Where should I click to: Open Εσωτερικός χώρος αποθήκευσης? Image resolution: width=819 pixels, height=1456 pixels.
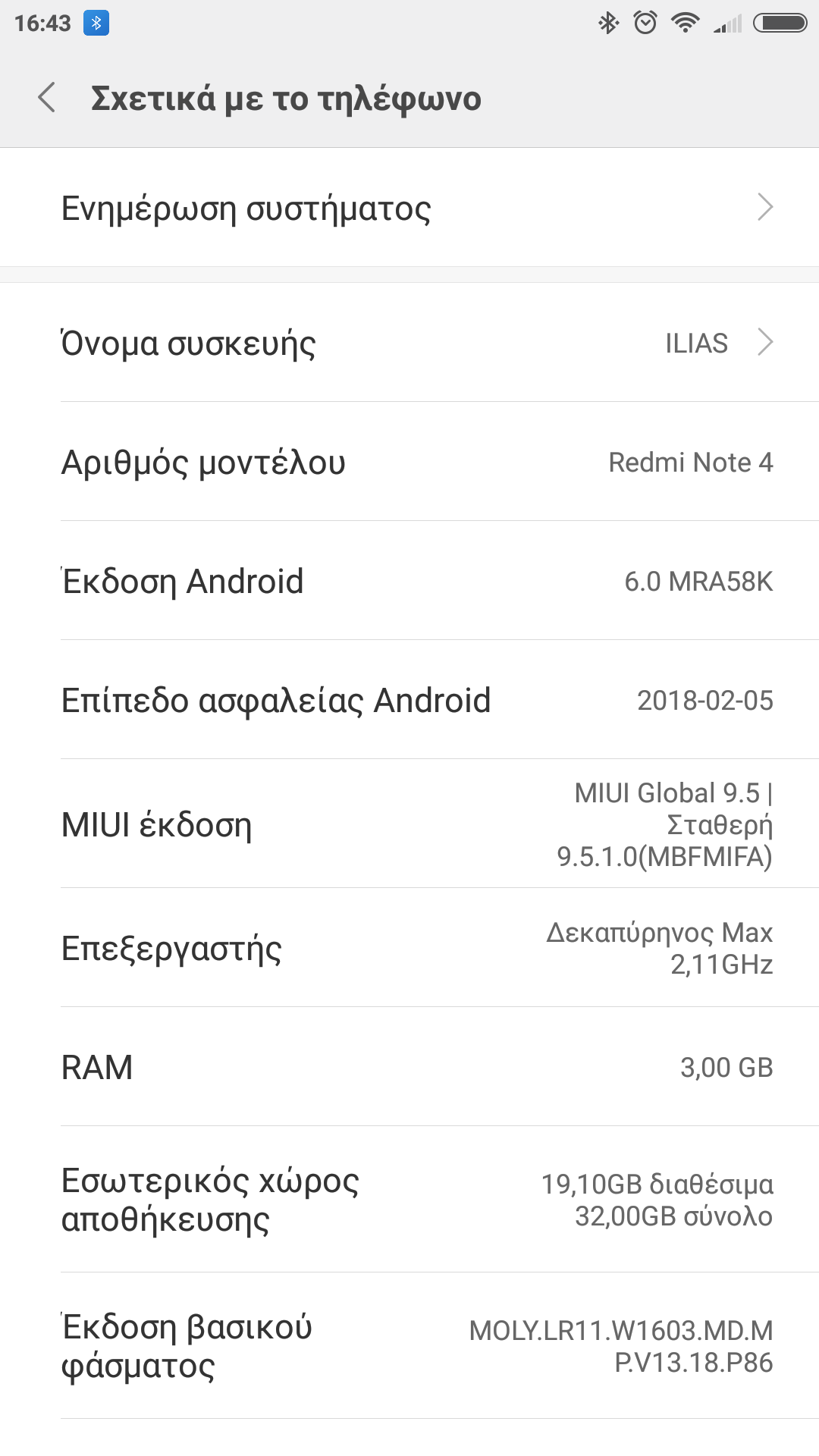point(409,1200)
